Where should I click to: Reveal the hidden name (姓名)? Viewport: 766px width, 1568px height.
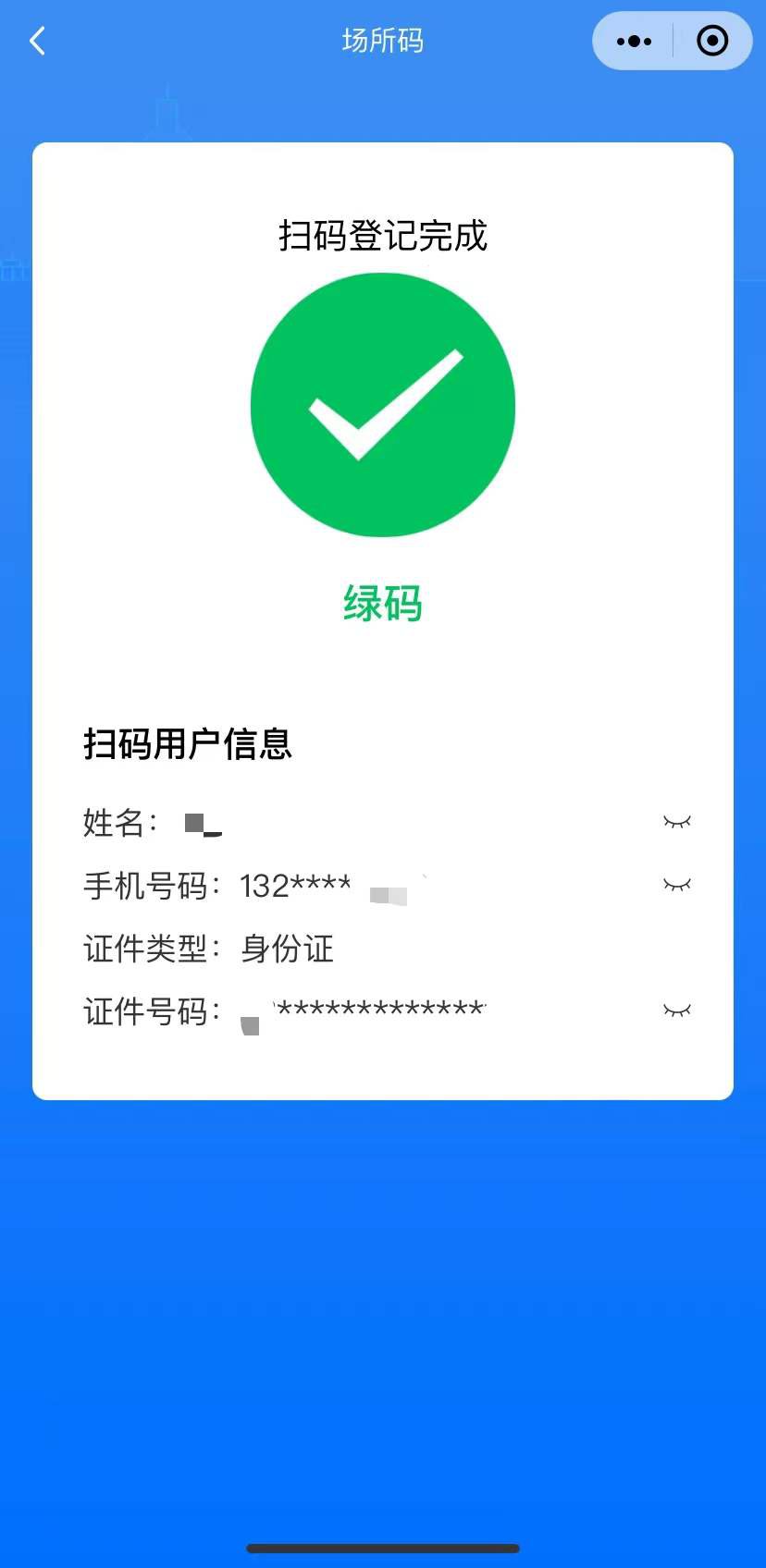point(676,822)
